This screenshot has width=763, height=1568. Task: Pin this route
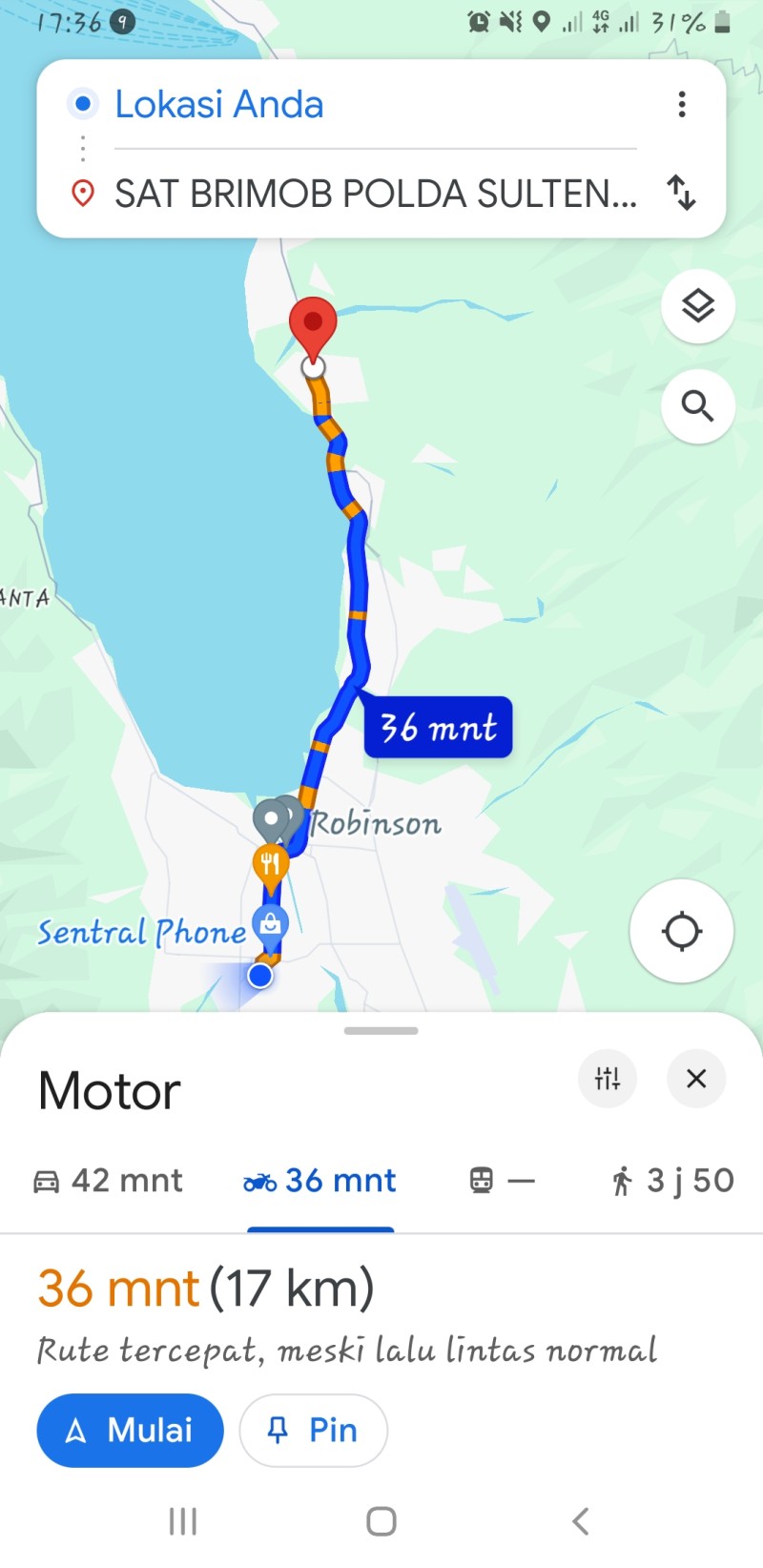coord(313,1430)
